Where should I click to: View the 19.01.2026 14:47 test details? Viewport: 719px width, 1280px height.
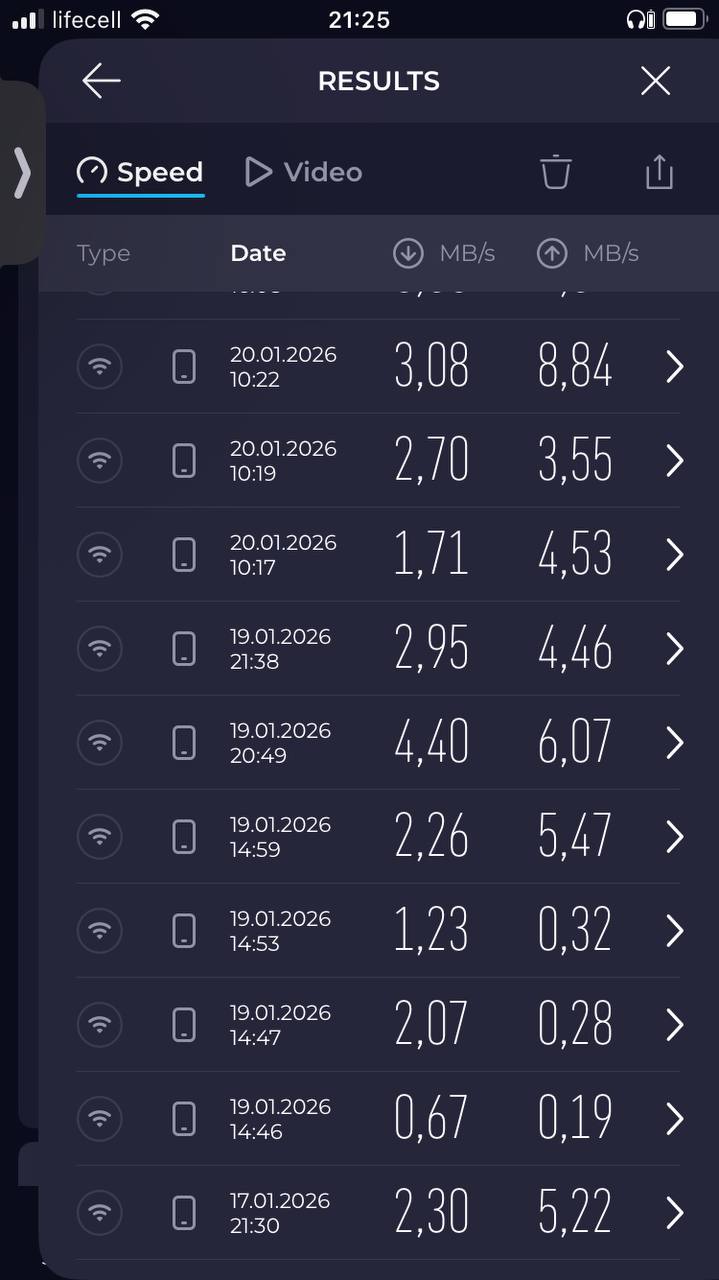pyautogui.click(x=378, y=1025)
